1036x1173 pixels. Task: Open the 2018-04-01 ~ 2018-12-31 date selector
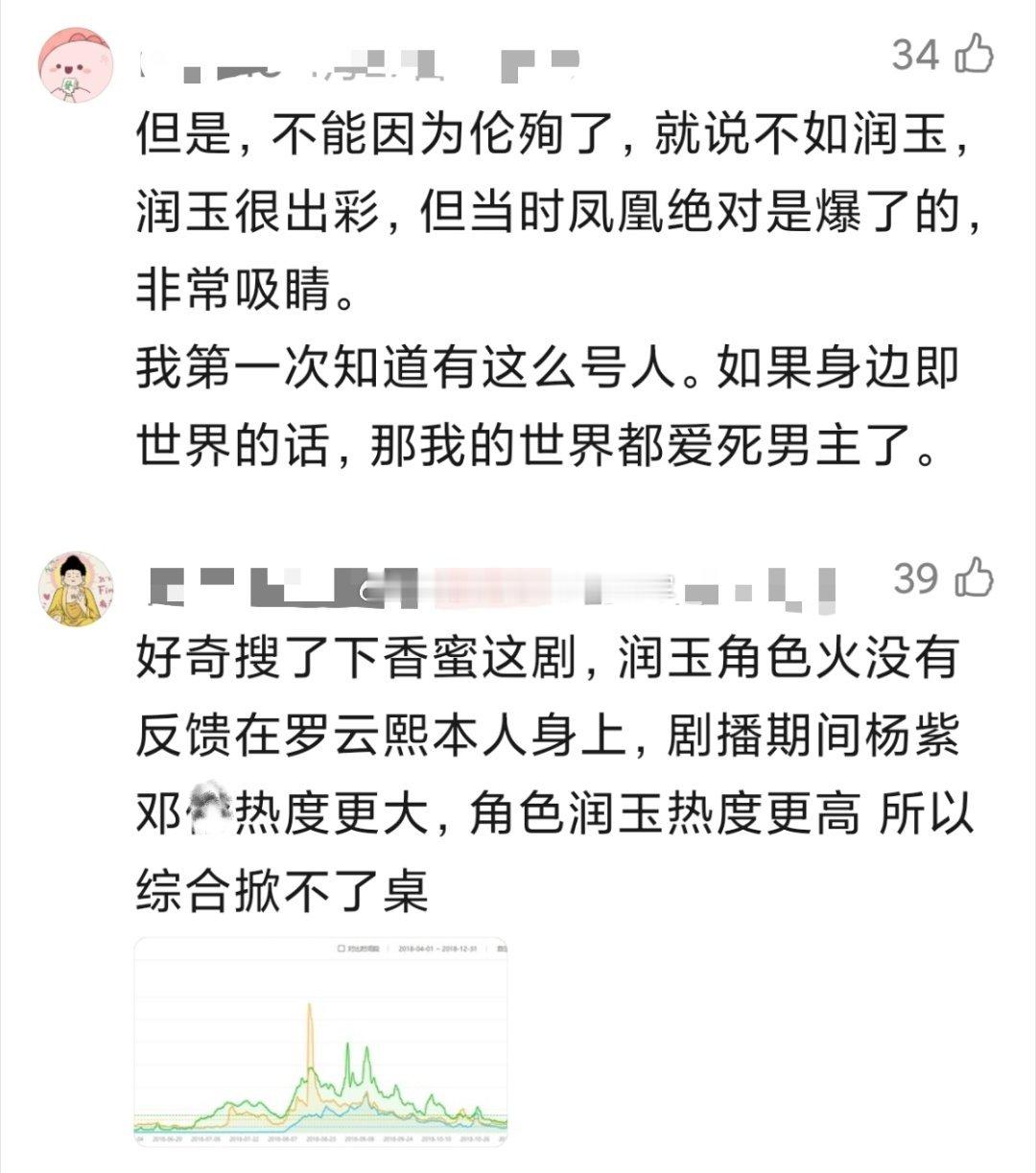[x=438, y=948]
